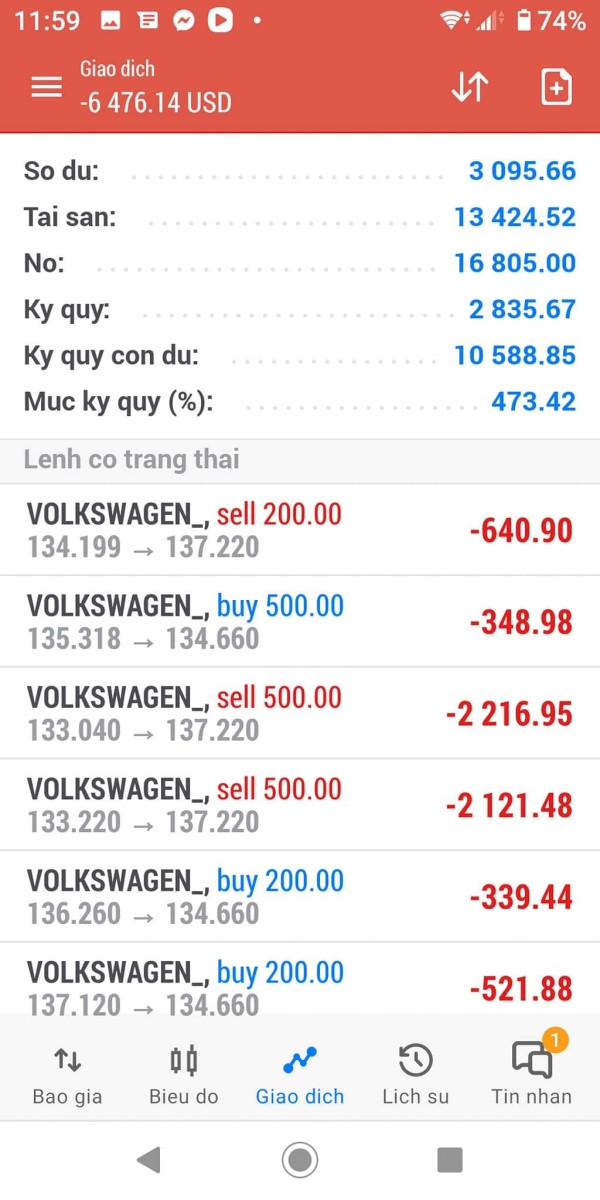Open Volkswagen sell 500.00 order at 133.220
This screenshot has width=600, height=1200.
click(x=300, y=805)
